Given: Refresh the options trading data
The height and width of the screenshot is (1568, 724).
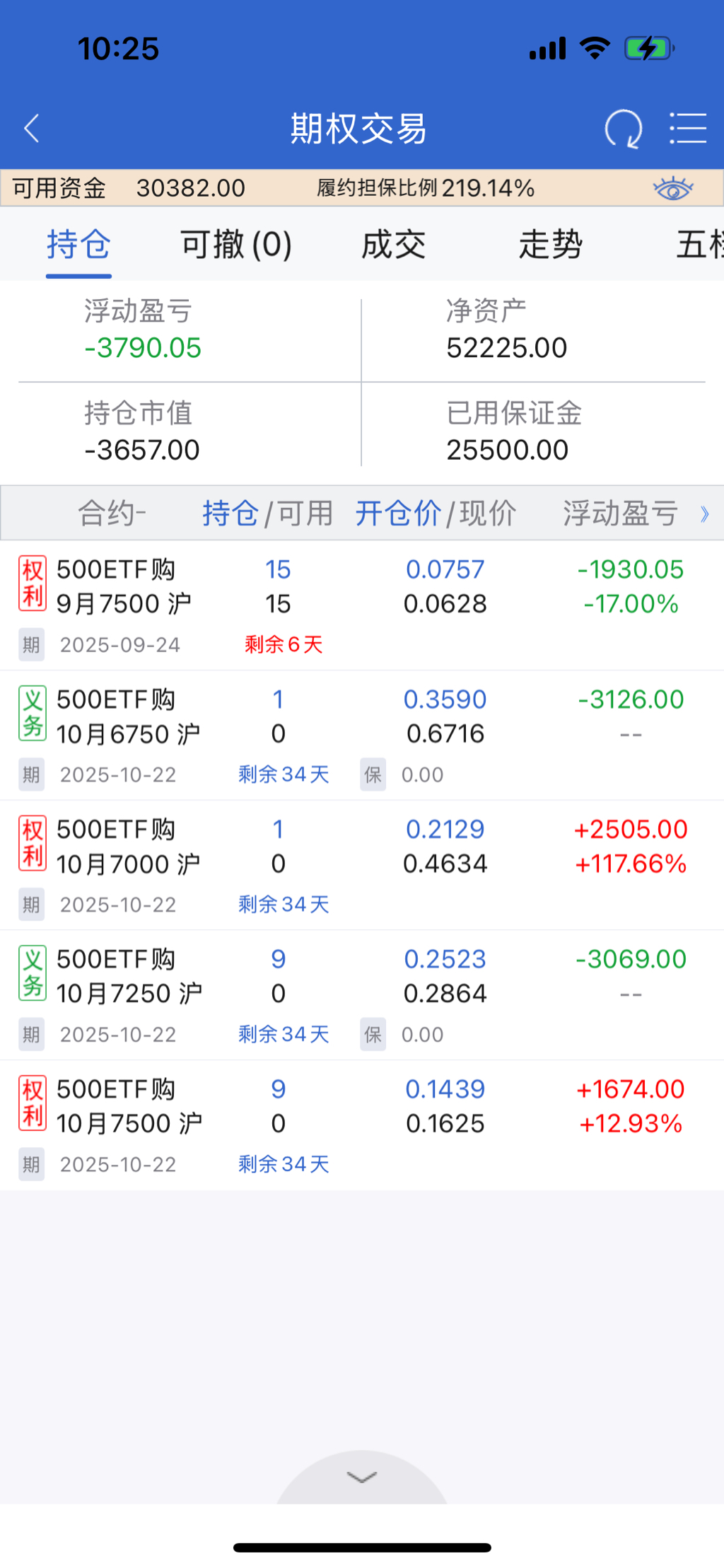Looking at the screenshot, I should (x=623, y=129).
